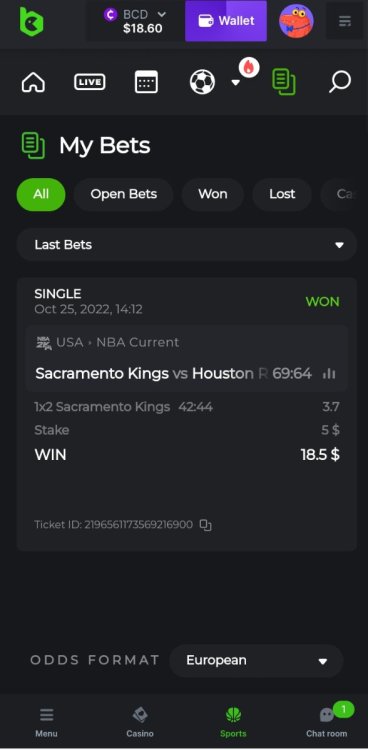Open Sacramento Kings vs Houston match statistics
This screenshot has width=368, height=750.
pyautogui.click(x=329, y=374)
